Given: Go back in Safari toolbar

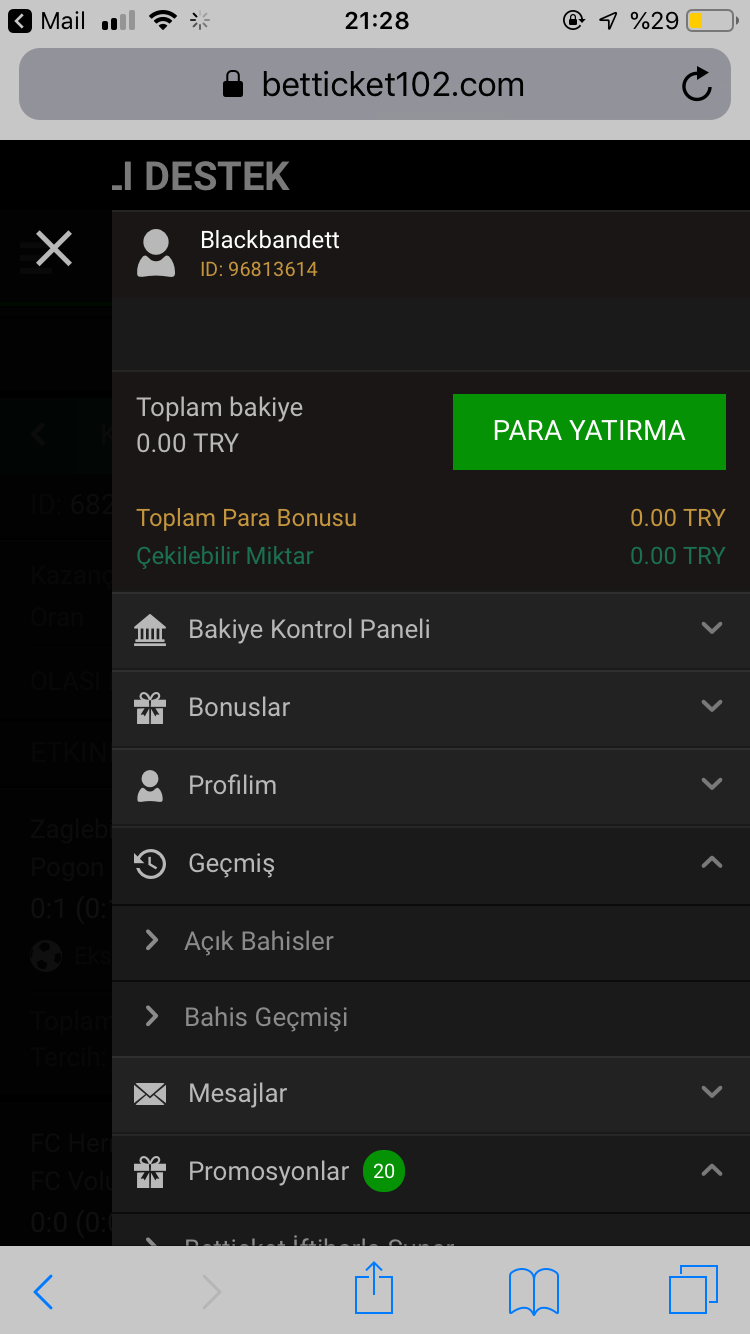Looking at the screenshot, I should (43, 1292).
